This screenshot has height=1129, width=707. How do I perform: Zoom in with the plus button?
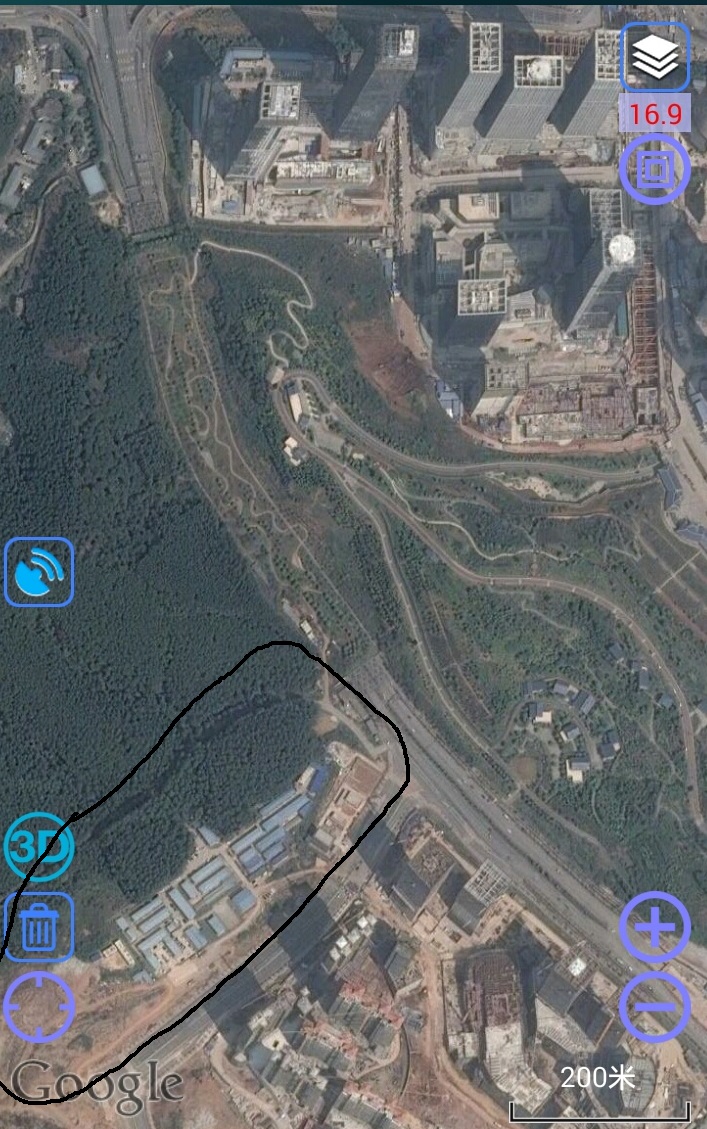click(655, 929)
